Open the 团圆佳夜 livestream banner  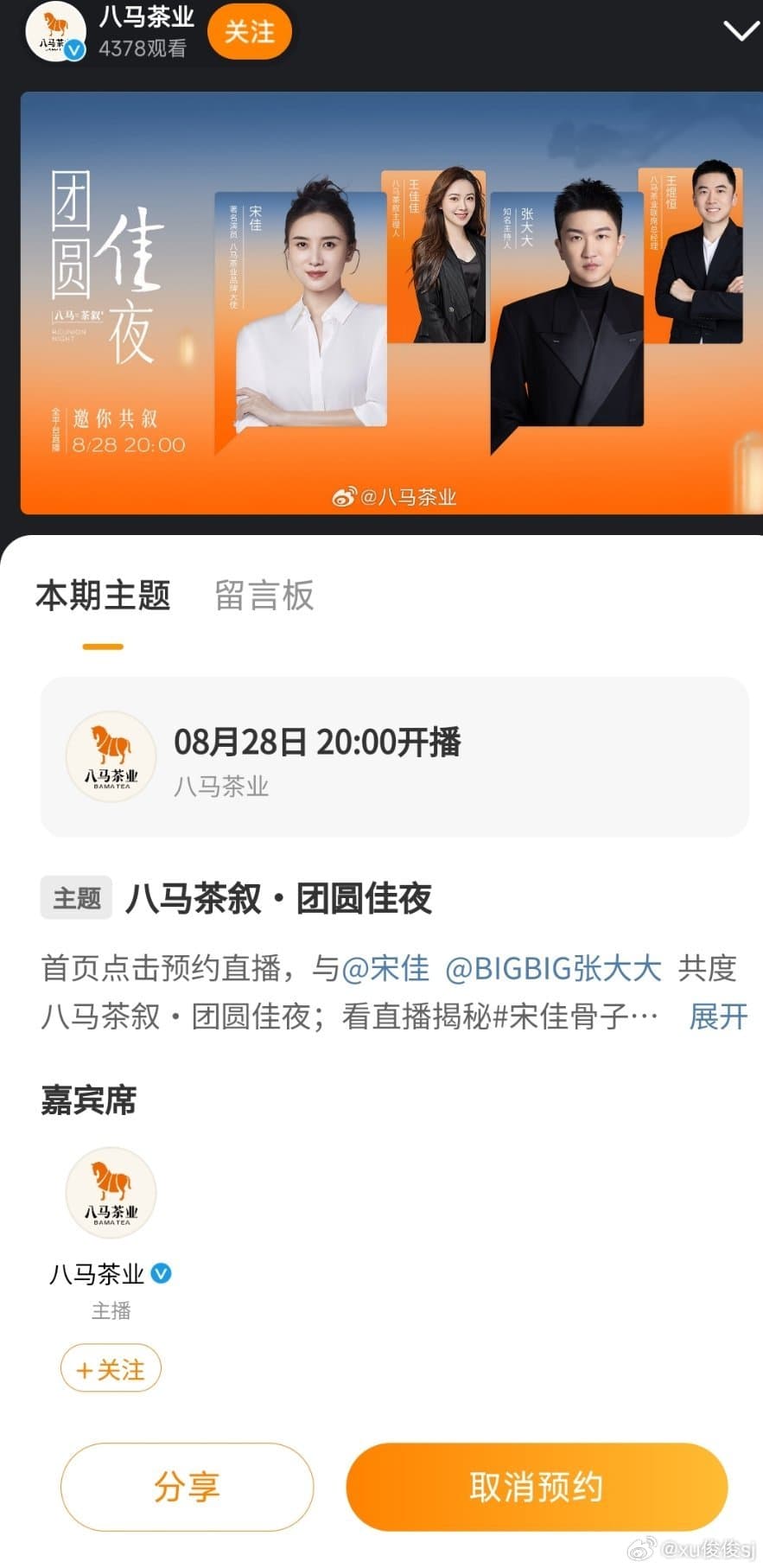[391, 303]
